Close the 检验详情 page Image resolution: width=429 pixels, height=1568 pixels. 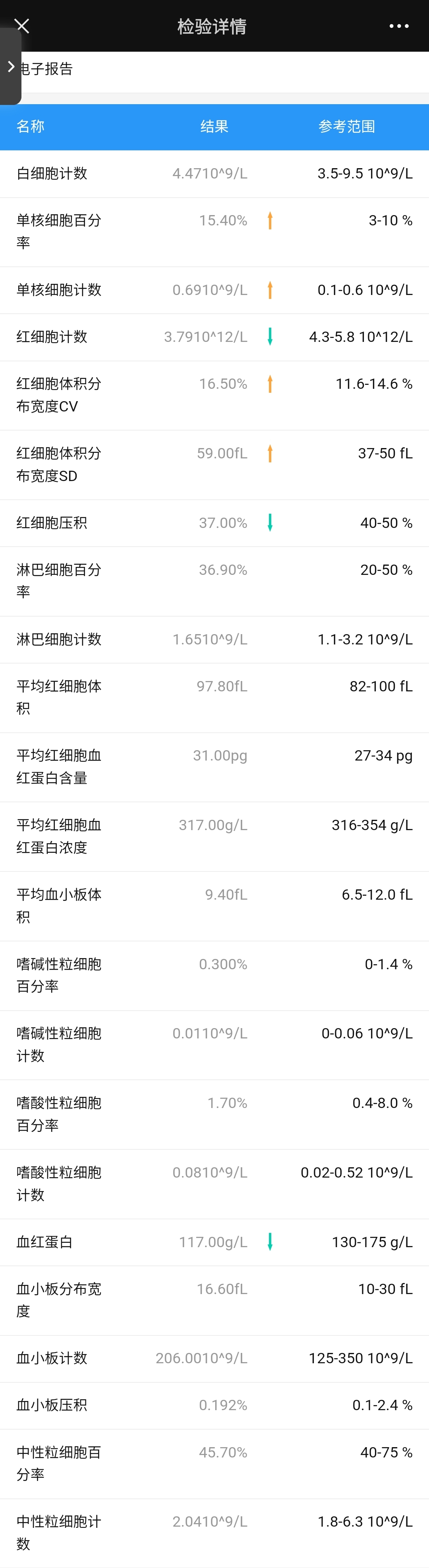coord(22,25)
